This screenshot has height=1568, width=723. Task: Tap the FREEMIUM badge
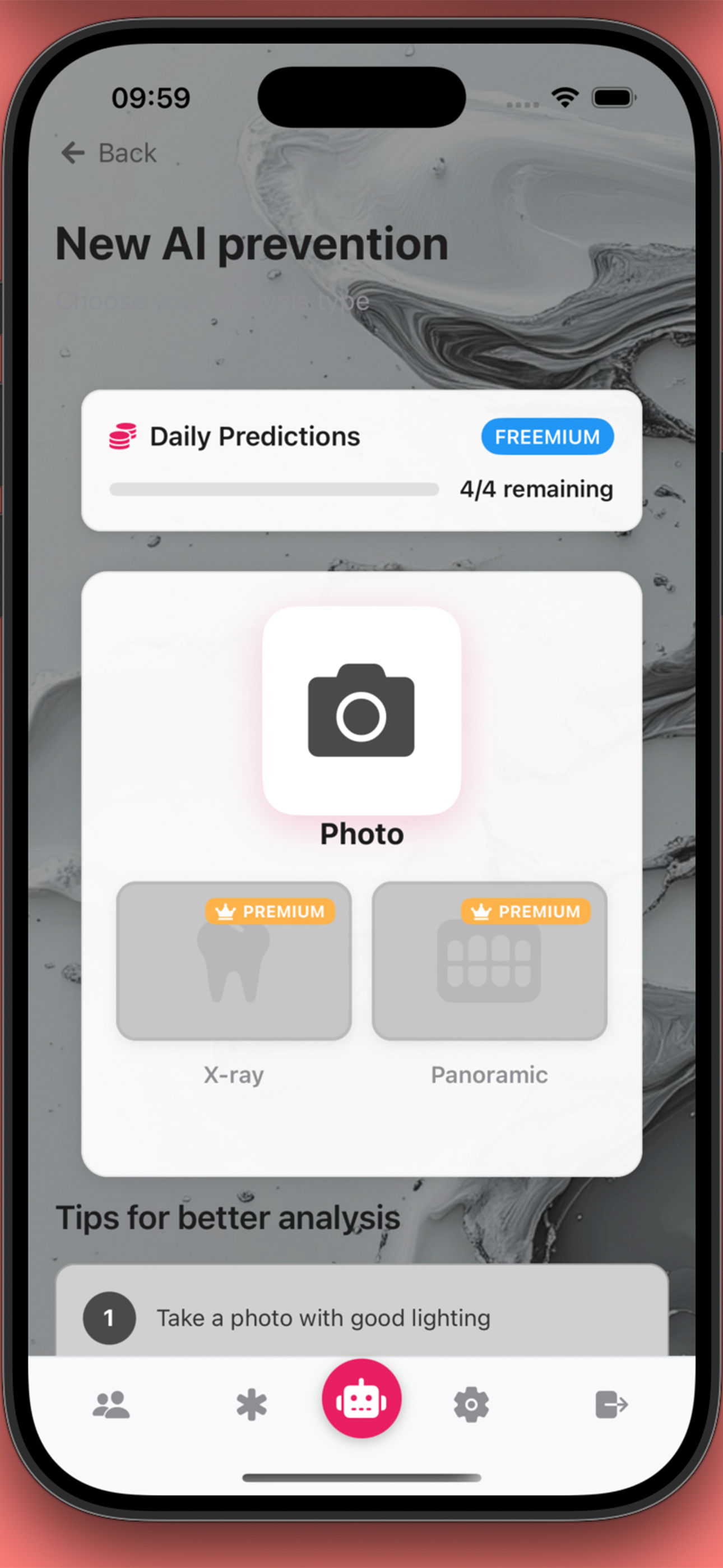point(547,436)
